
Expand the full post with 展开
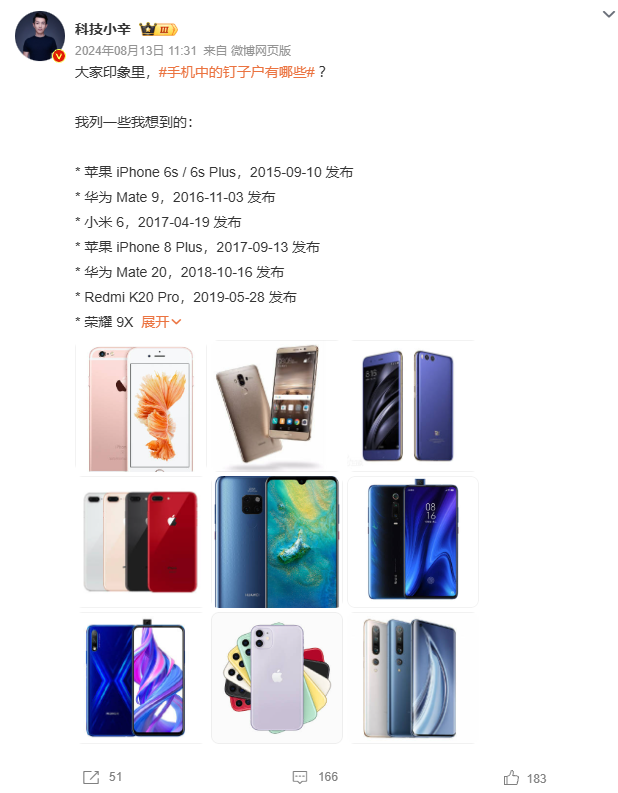161,322
